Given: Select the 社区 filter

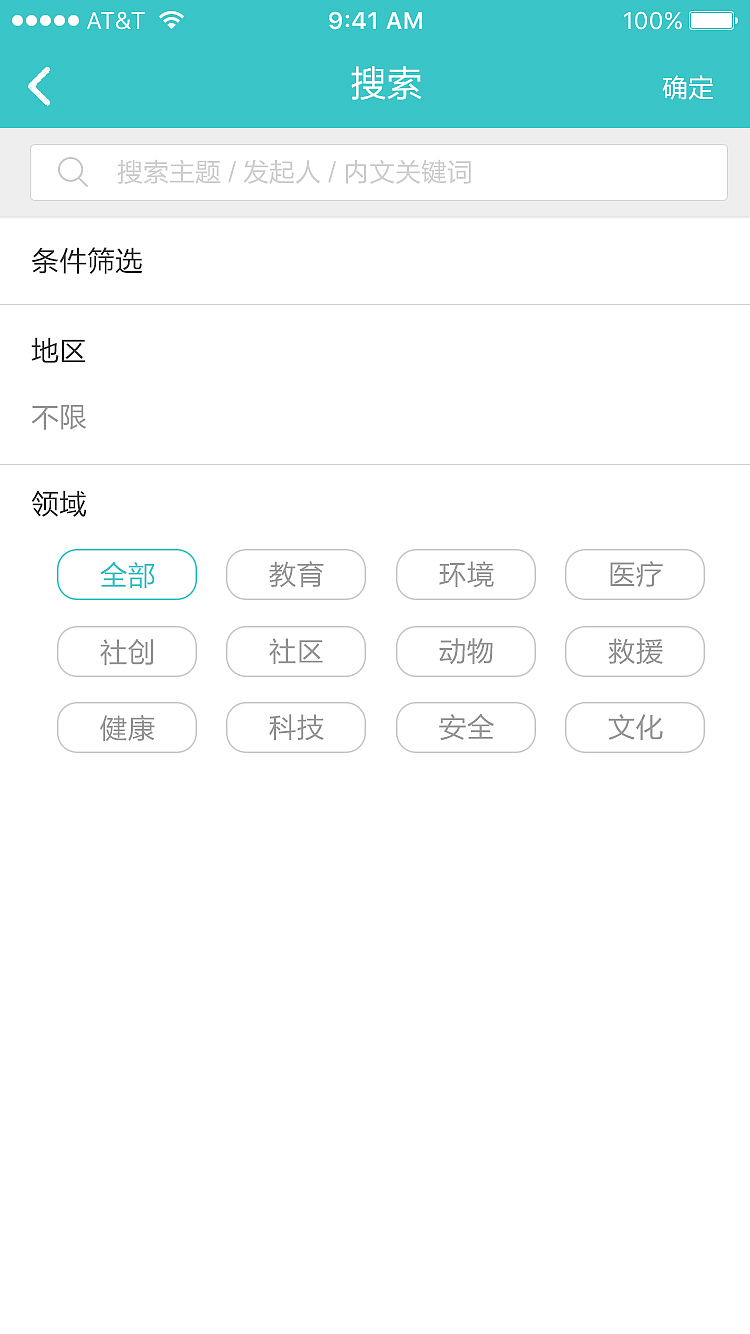Looking at the screenshot, I should coord(295,651).
